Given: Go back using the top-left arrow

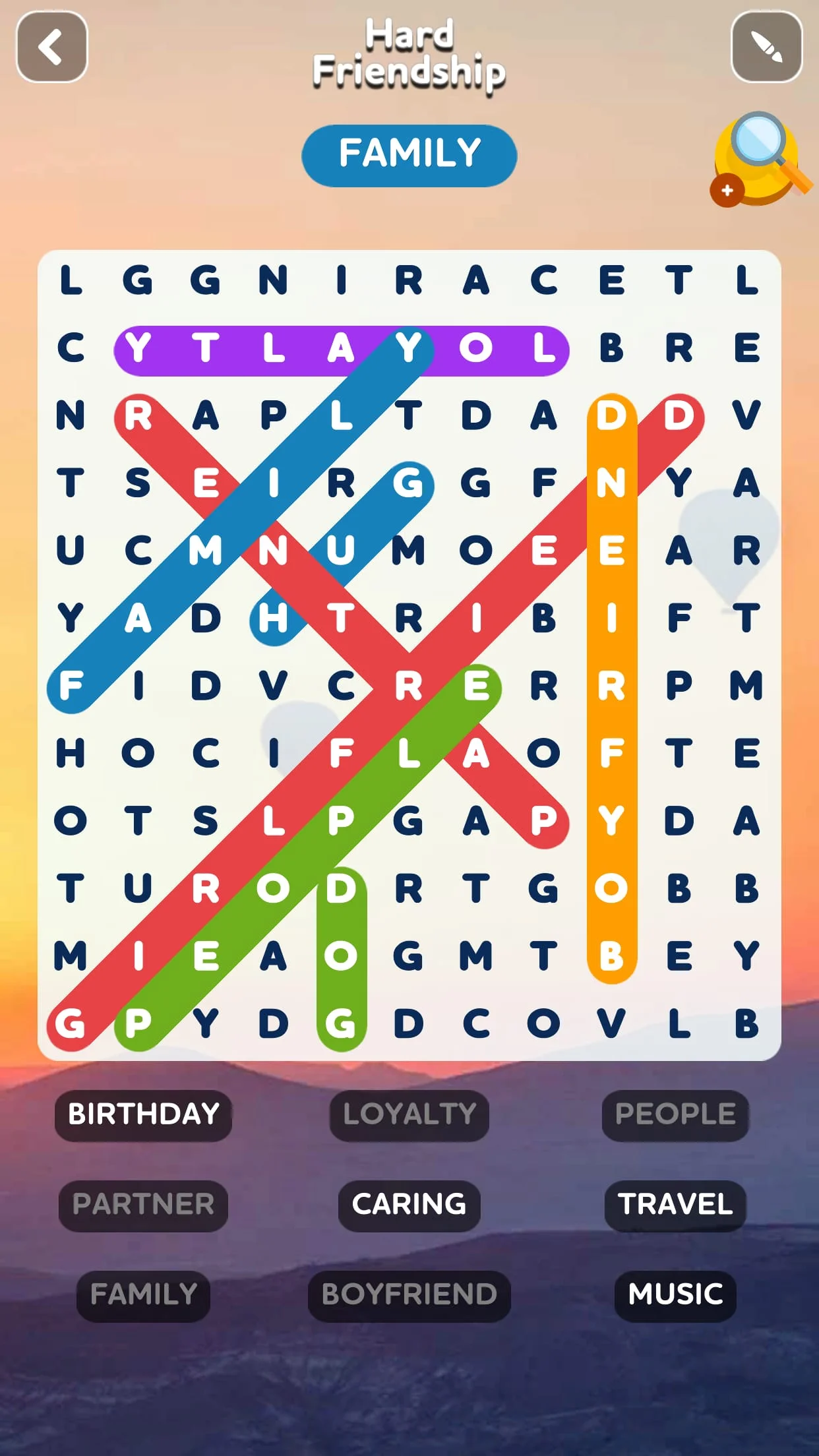Looking at the screenshot, I should (x=51, y=47).
